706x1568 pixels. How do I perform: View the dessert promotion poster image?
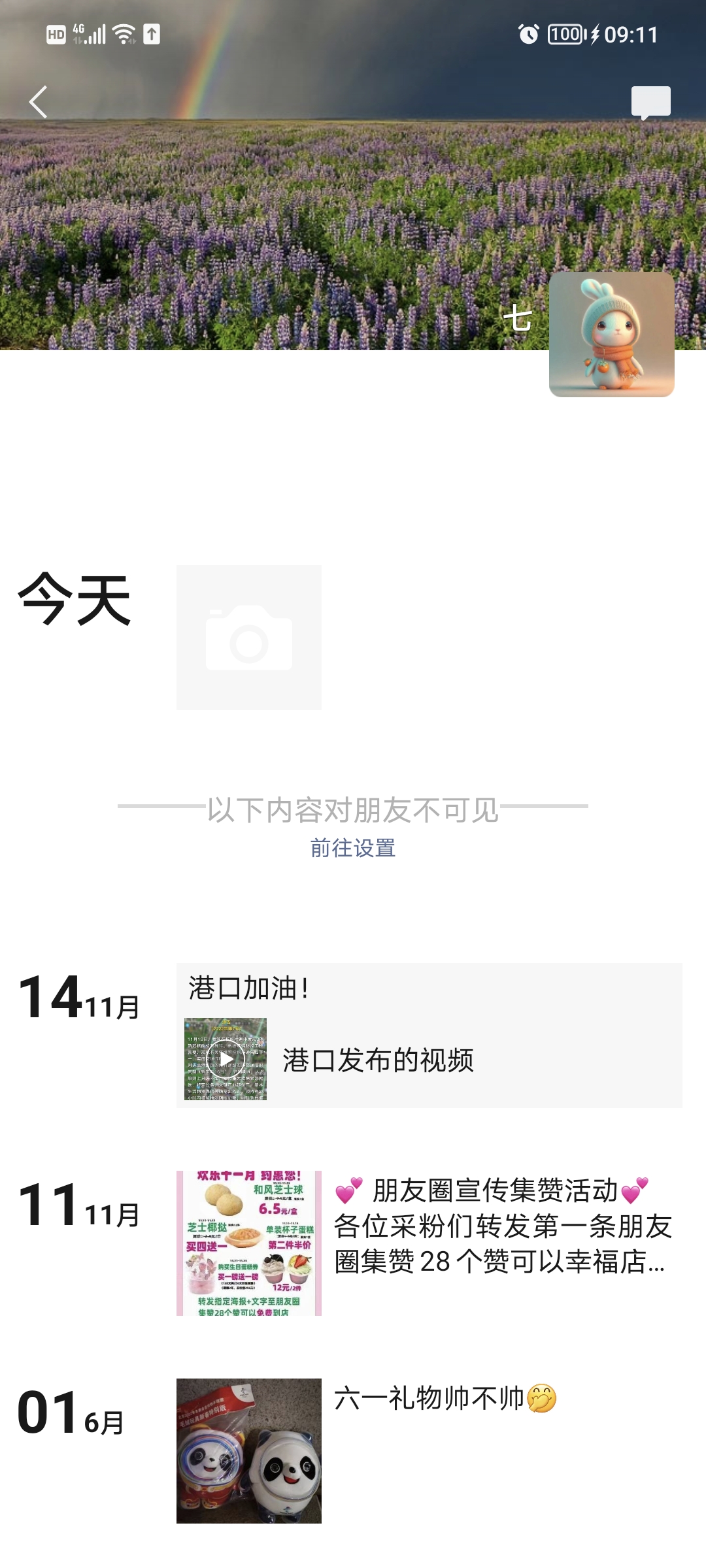point(248,1243)
